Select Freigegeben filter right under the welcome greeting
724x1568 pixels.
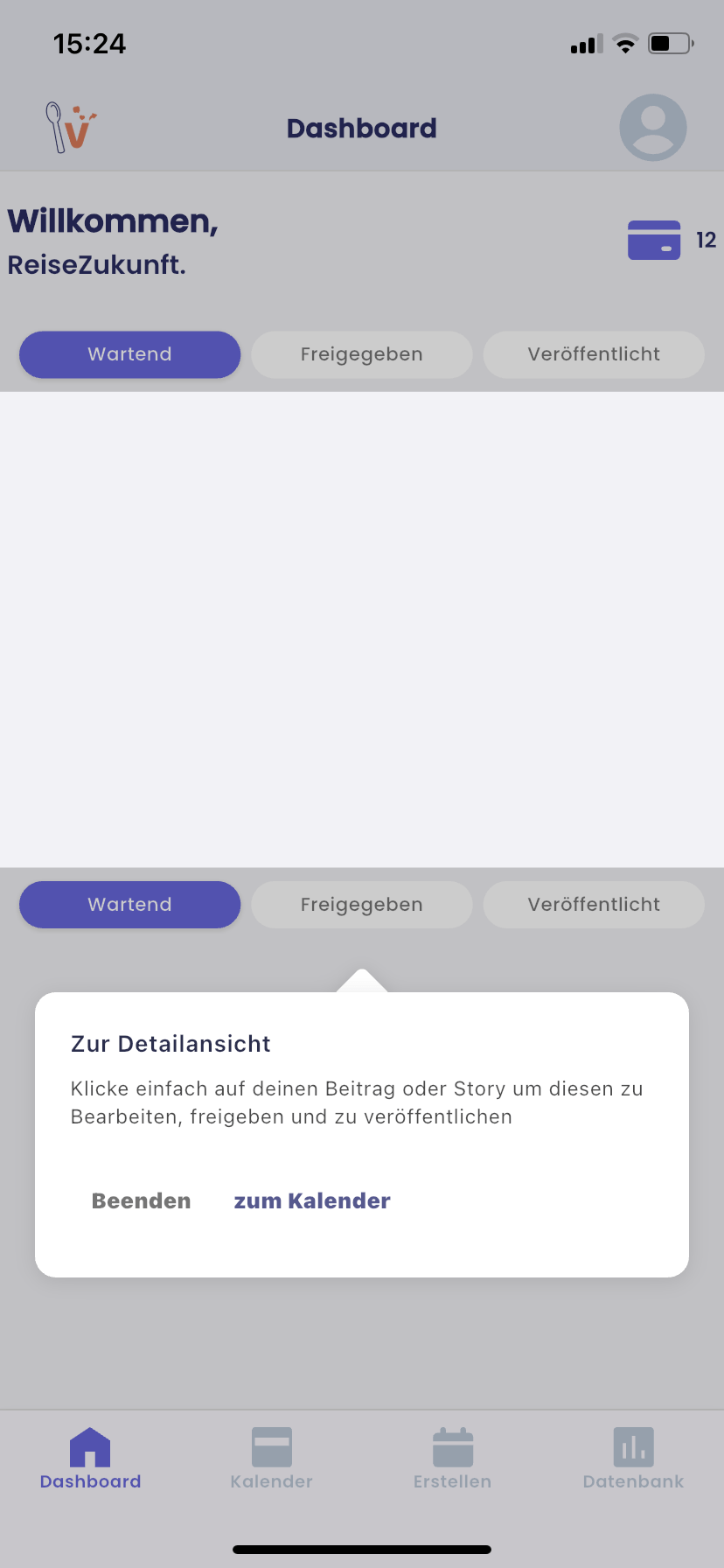coord(361,354)
